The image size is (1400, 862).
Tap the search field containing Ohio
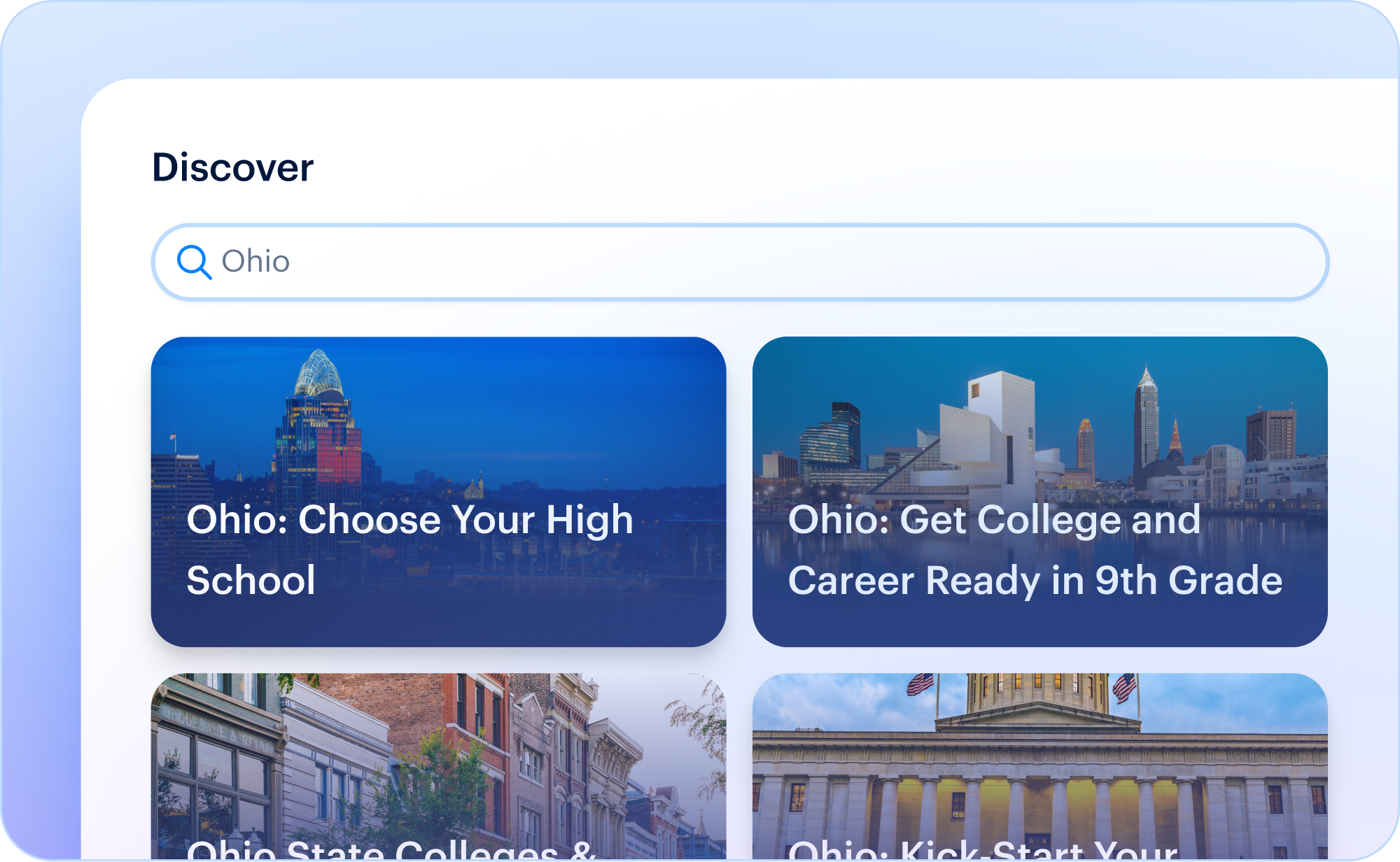pos(740,262)
